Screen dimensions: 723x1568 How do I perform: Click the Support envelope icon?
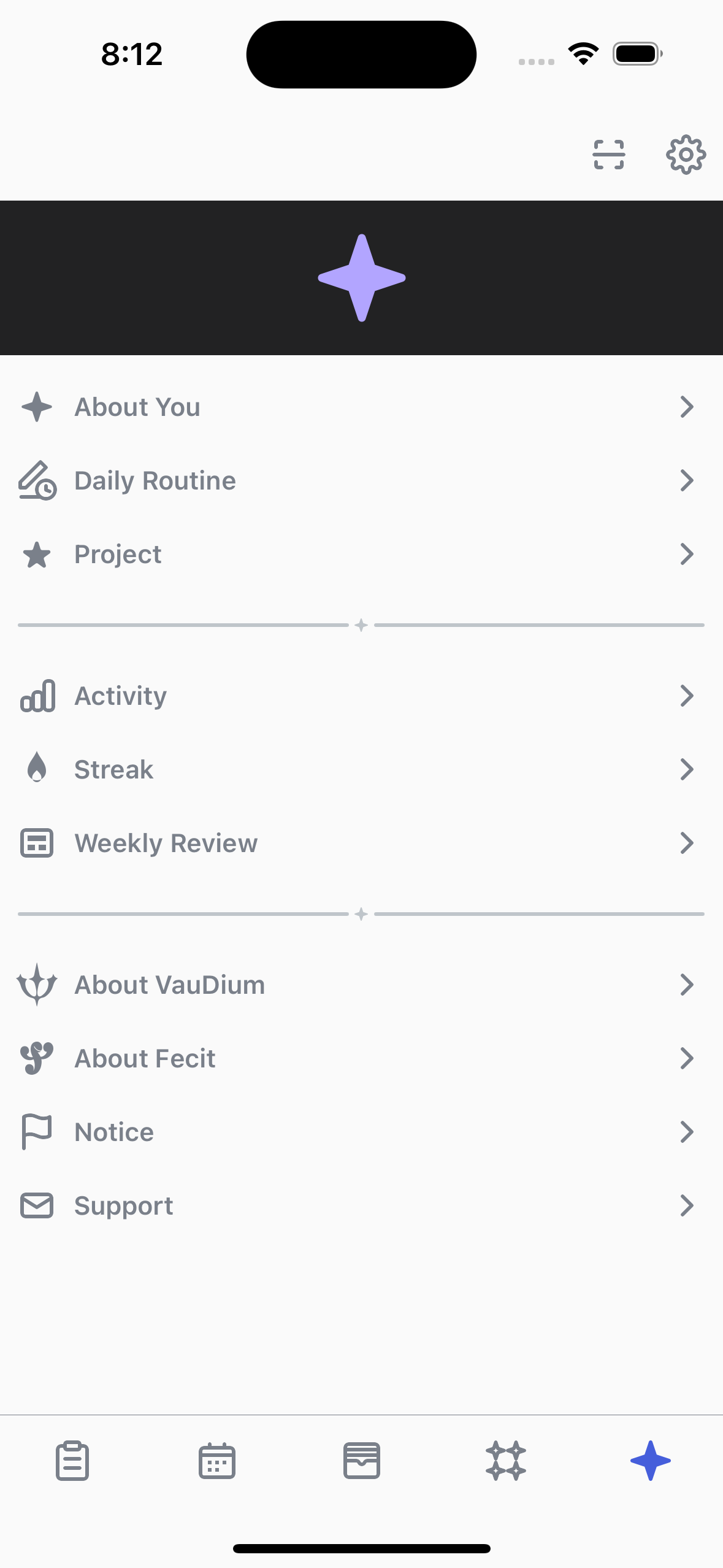click(x=36, y=1205)
